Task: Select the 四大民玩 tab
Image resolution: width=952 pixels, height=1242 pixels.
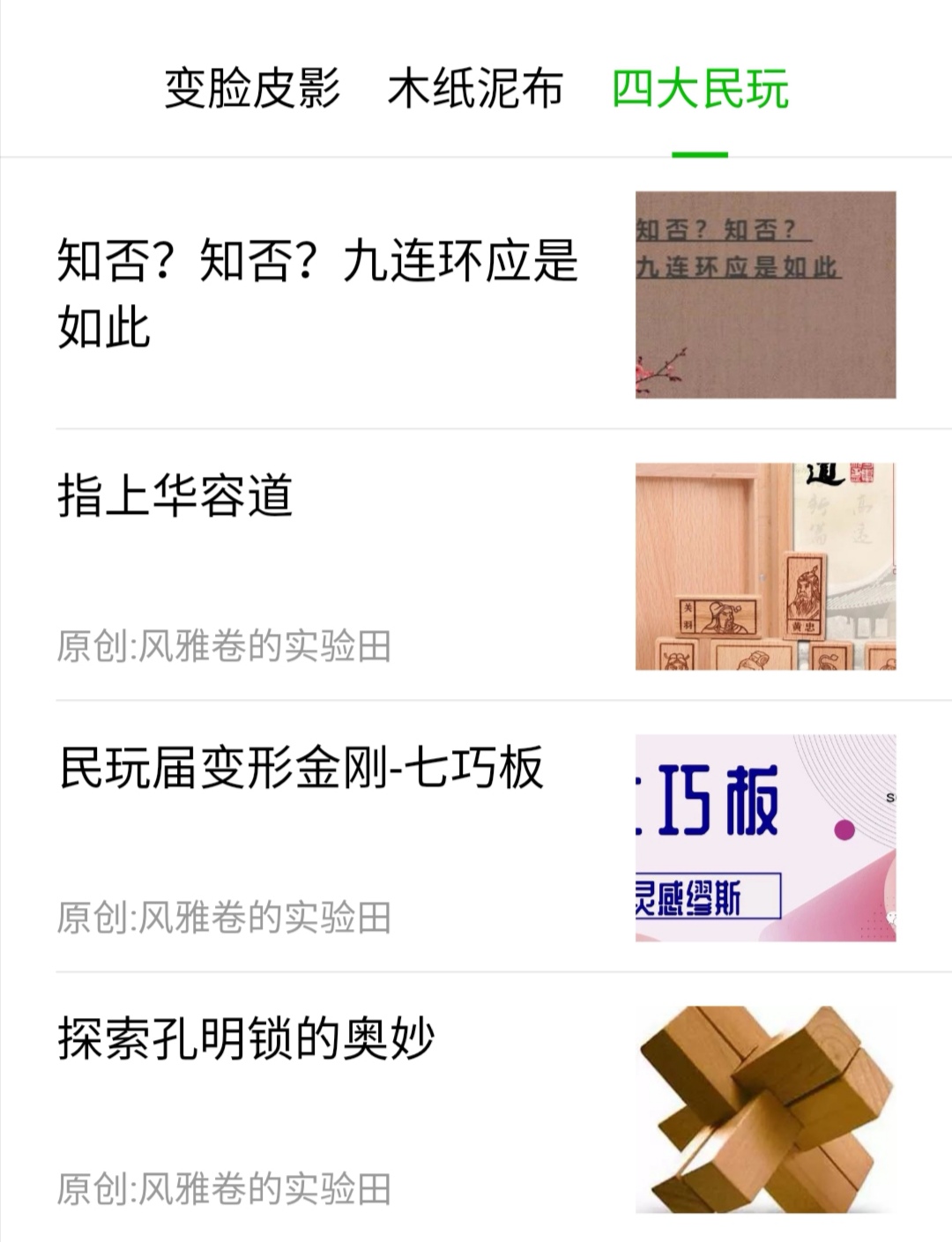Action: [700, 89]
